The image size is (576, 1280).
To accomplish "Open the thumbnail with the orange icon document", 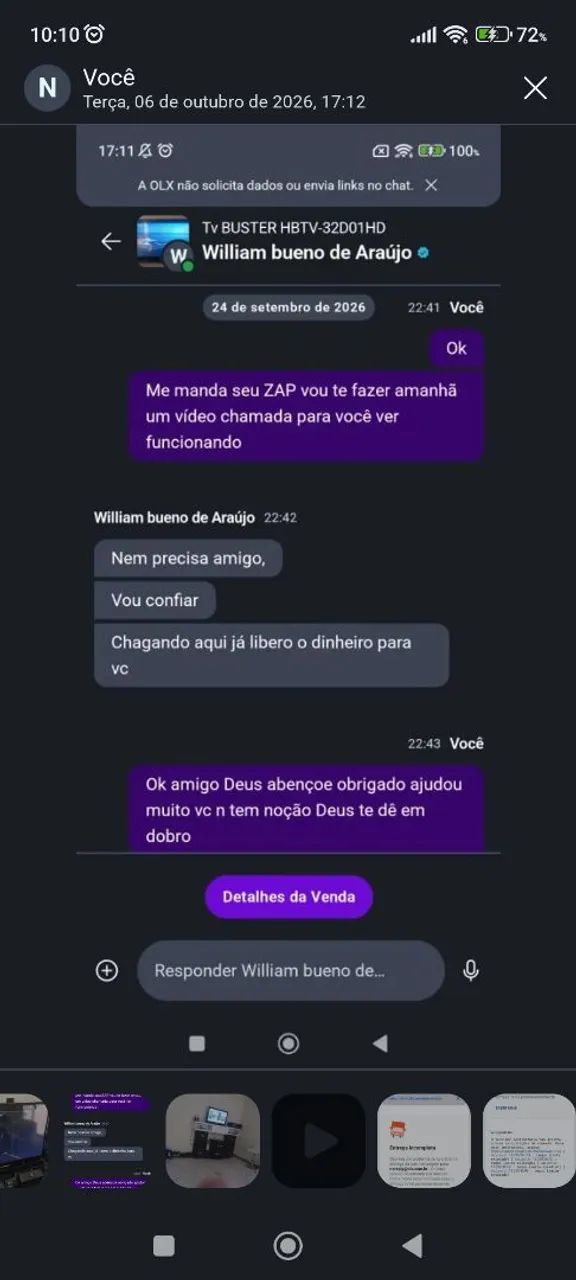I will (424, 1140).
